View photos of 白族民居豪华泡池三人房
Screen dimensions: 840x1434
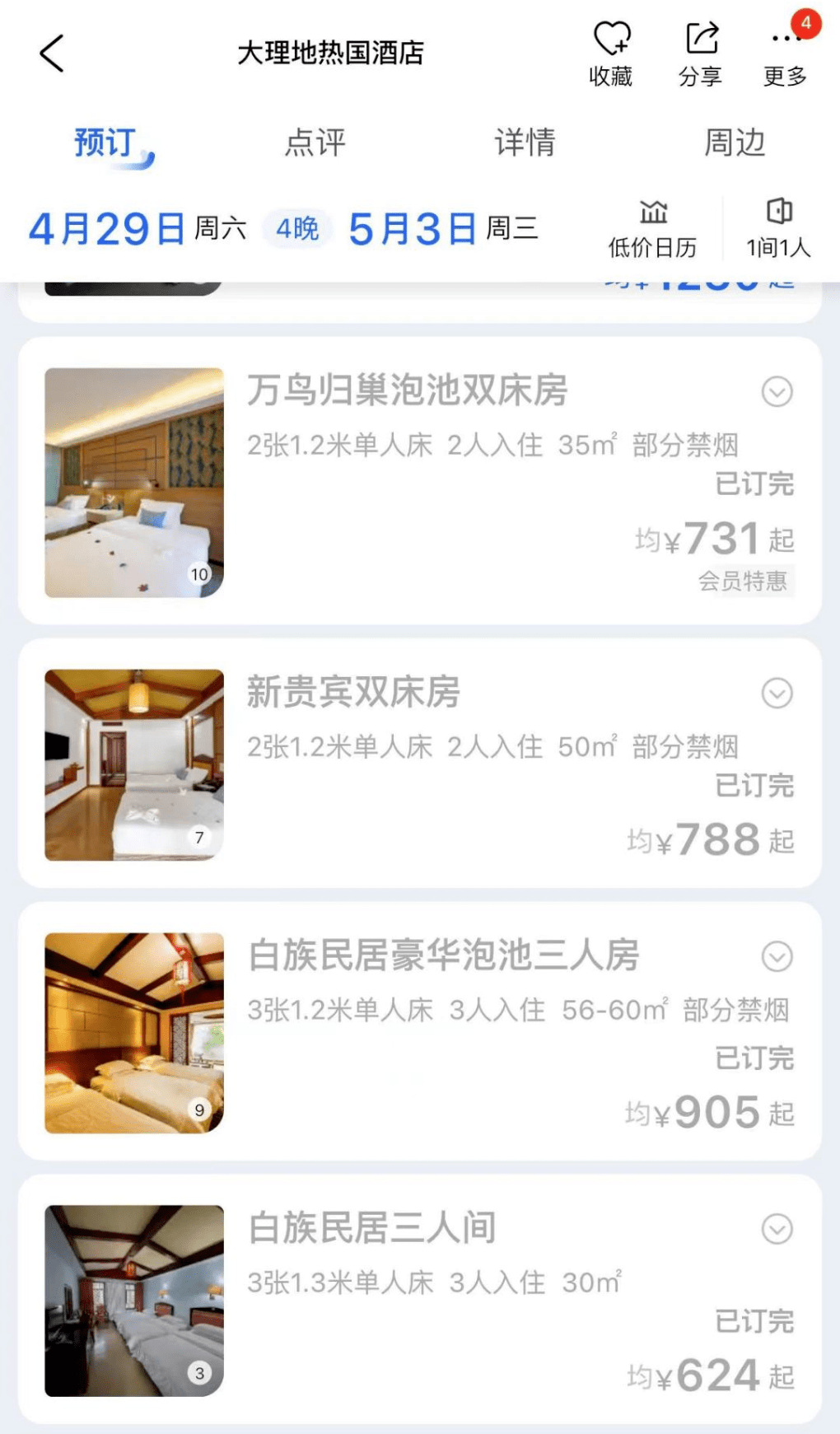coord(134,1033)
